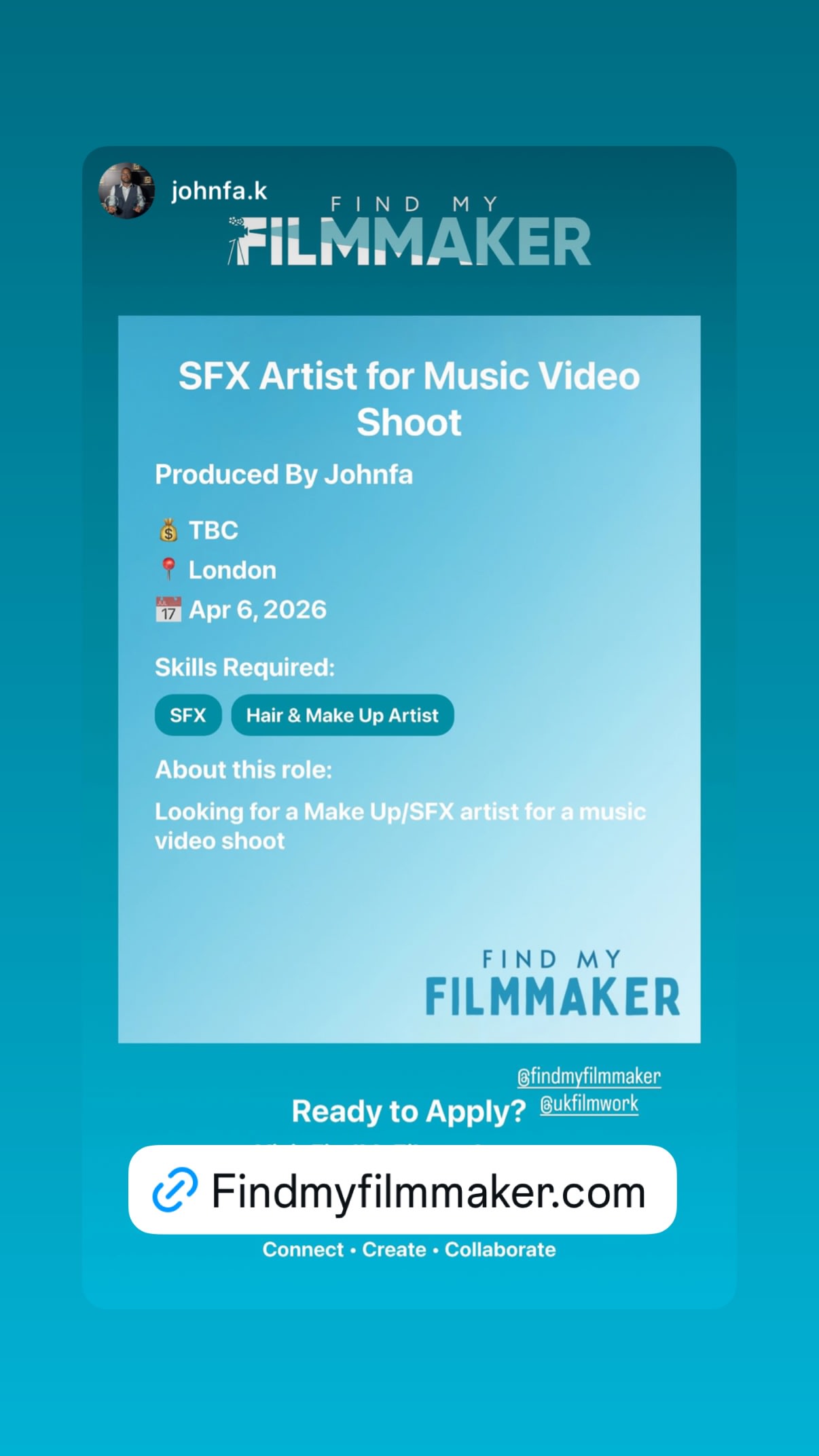Toggle the Hair & Make Up Artist skill tag
The height and width of the screenshot is (1456, 819).
click(342, 714)
